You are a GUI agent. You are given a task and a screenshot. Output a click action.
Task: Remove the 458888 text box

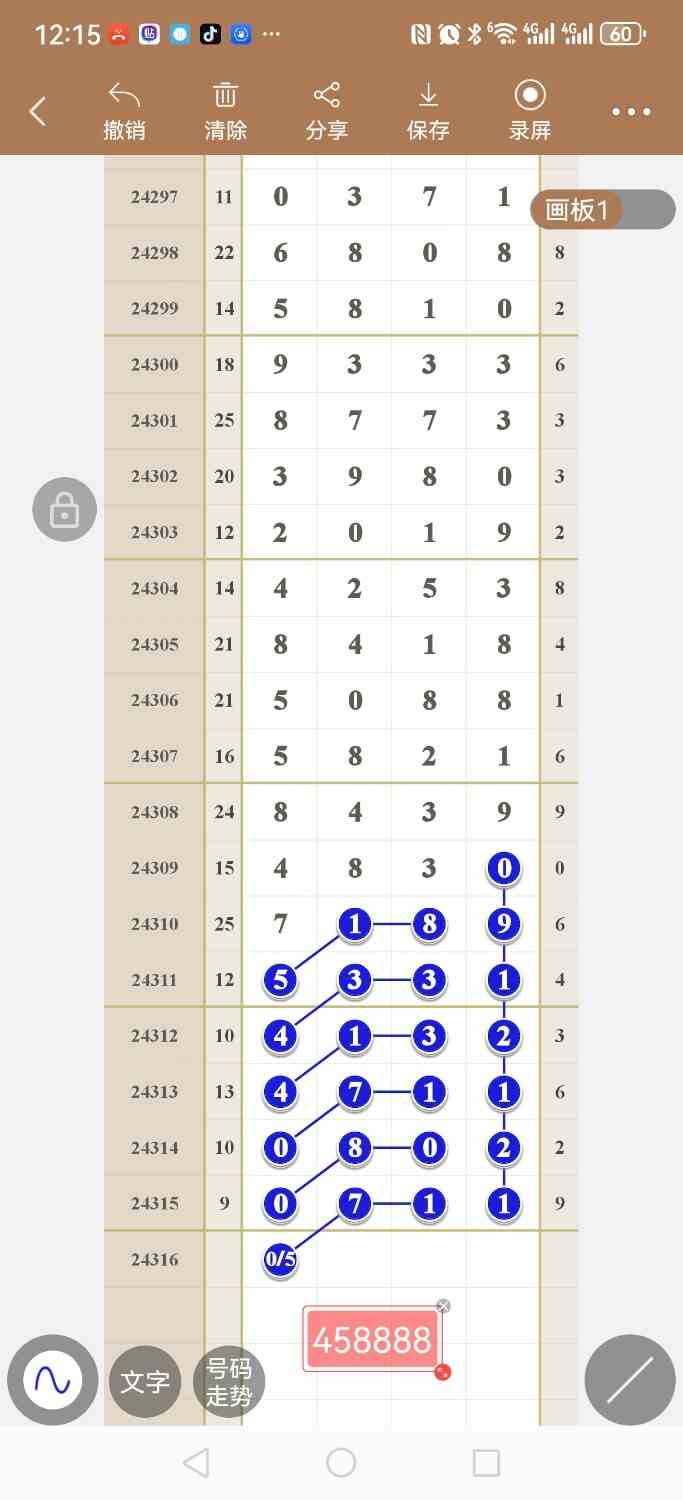point(444,1306)
